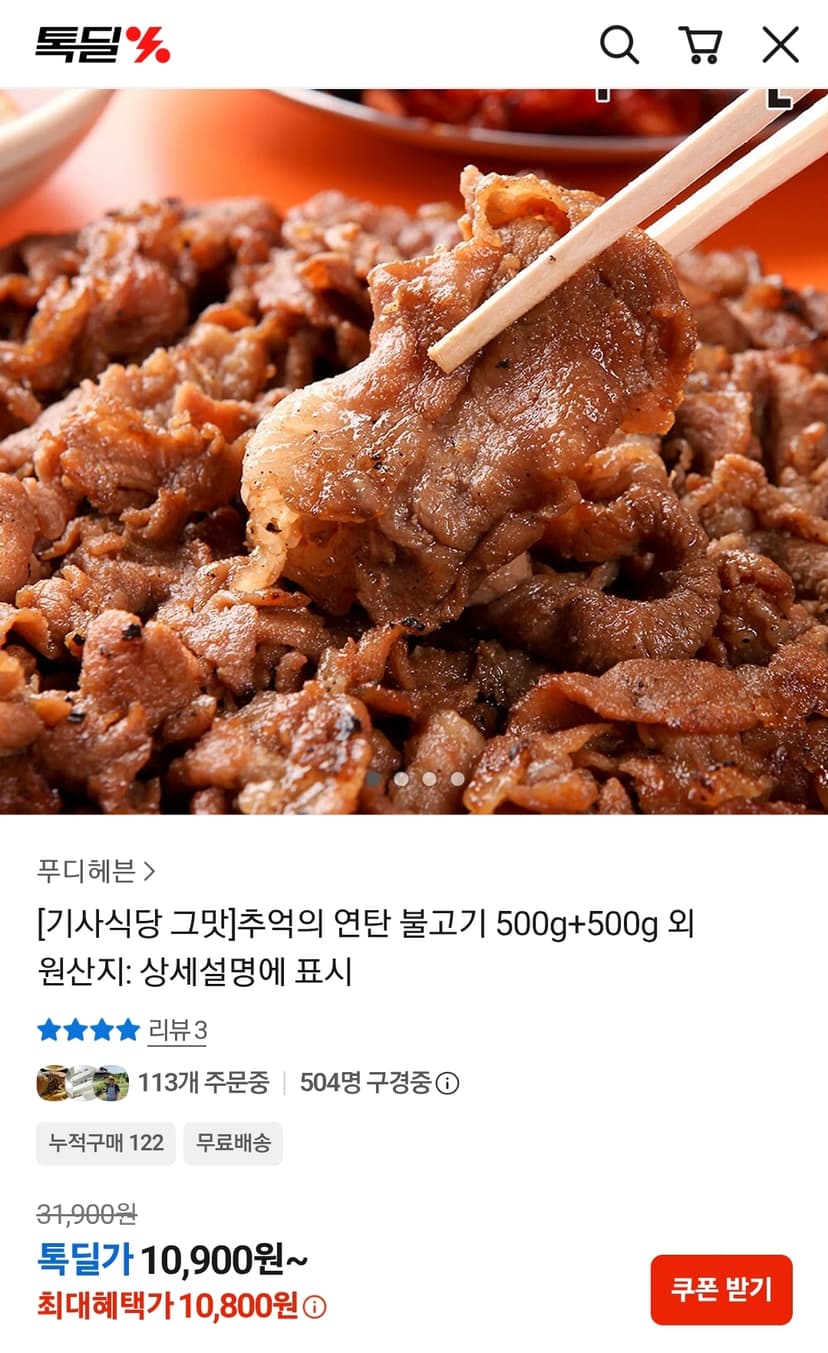Screen dimensions: 828x1353
Task: Tap the 톡딜 logo to go home
Action: 103,44
